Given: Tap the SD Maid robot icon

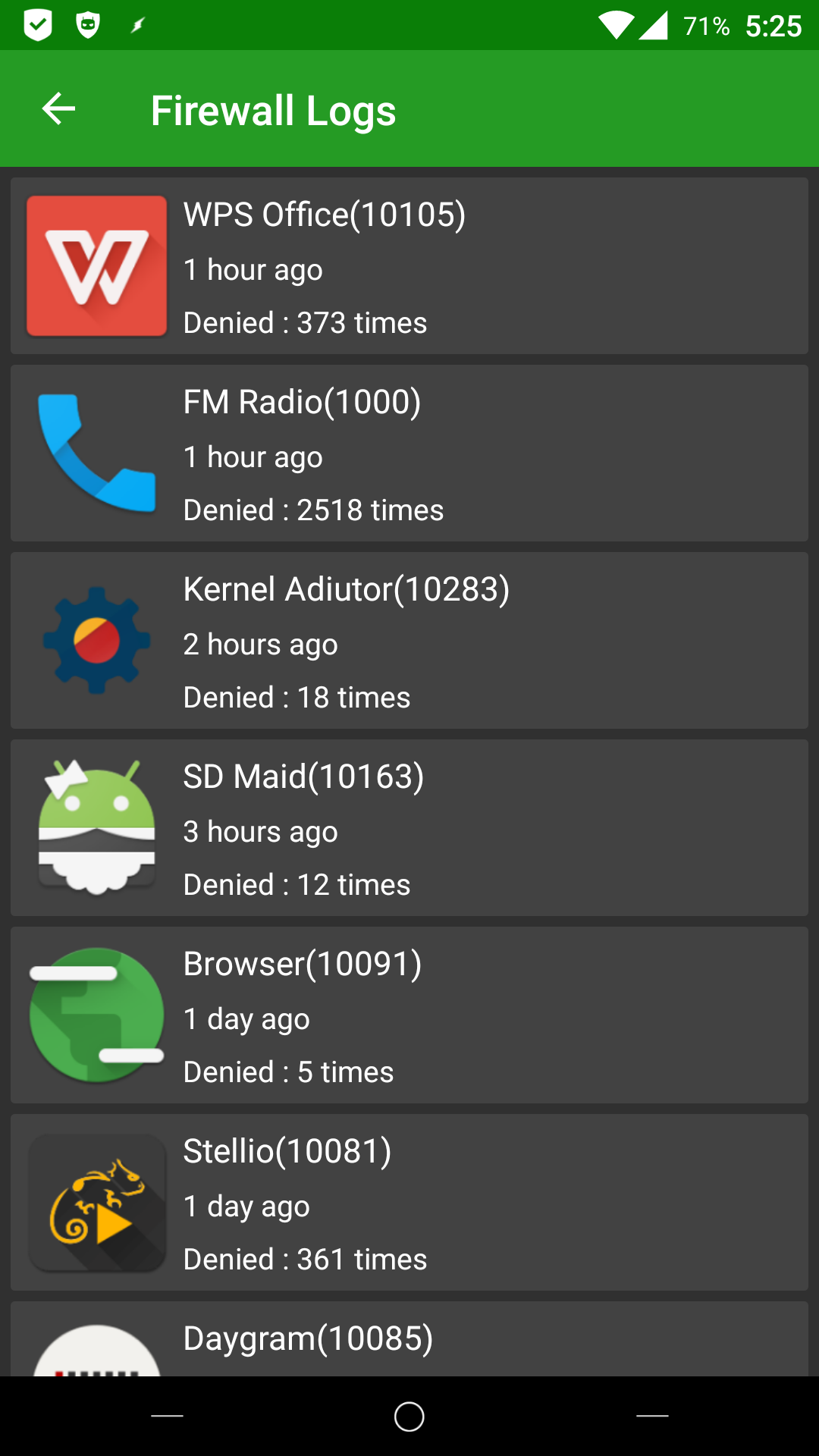Looking at the screenshot, I should point(96,827).
